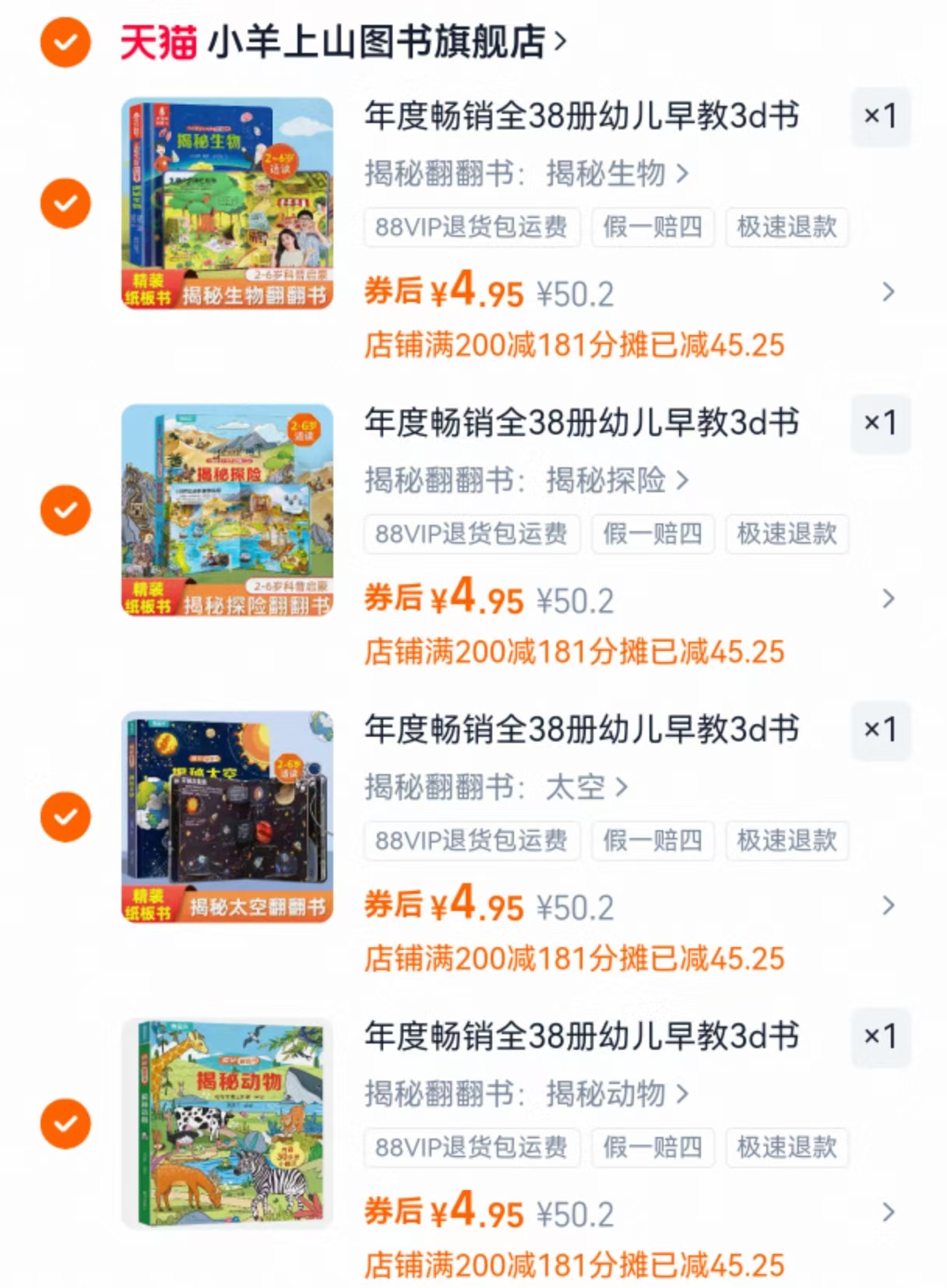Click the 揭秘太空 book cover image

(x=227, y=818)
